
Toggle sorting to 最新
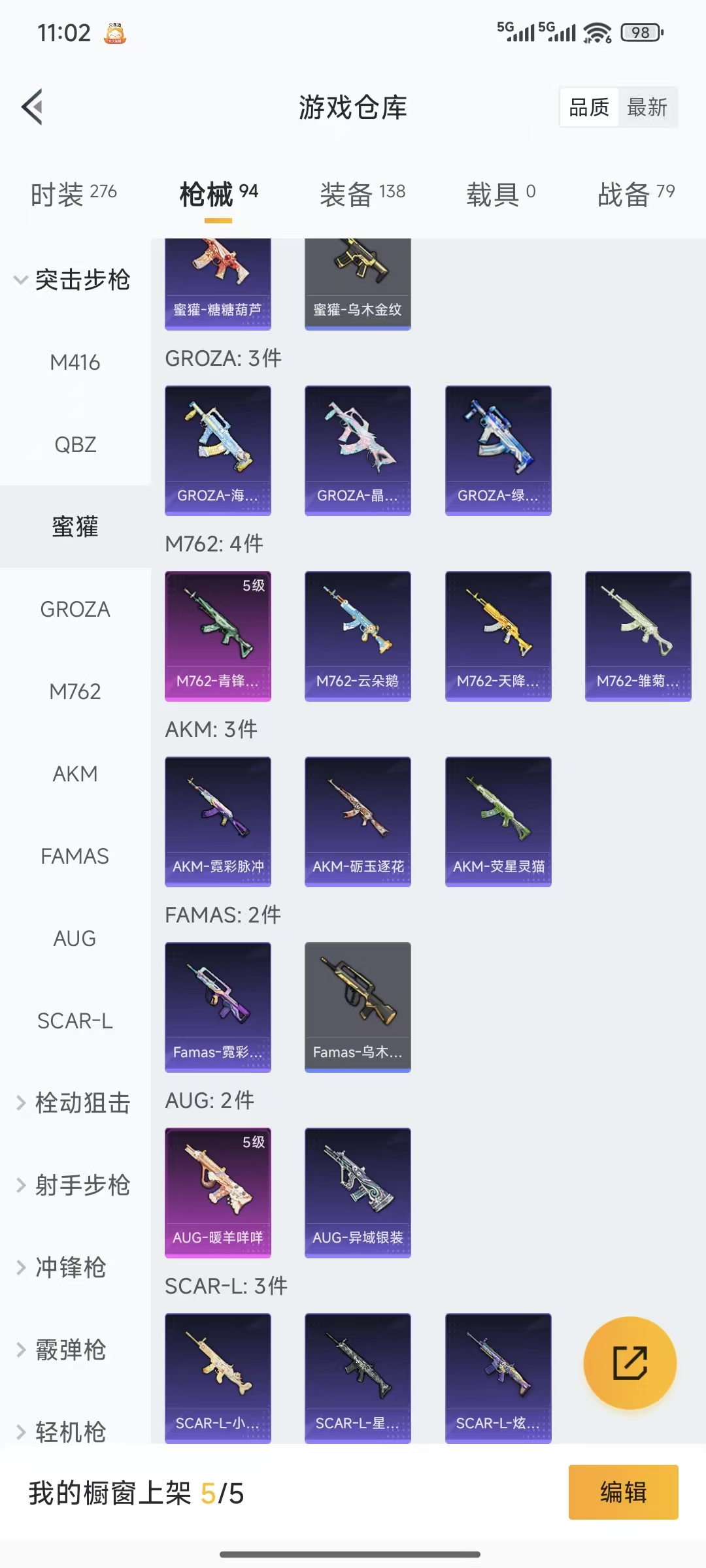[648, 106]
